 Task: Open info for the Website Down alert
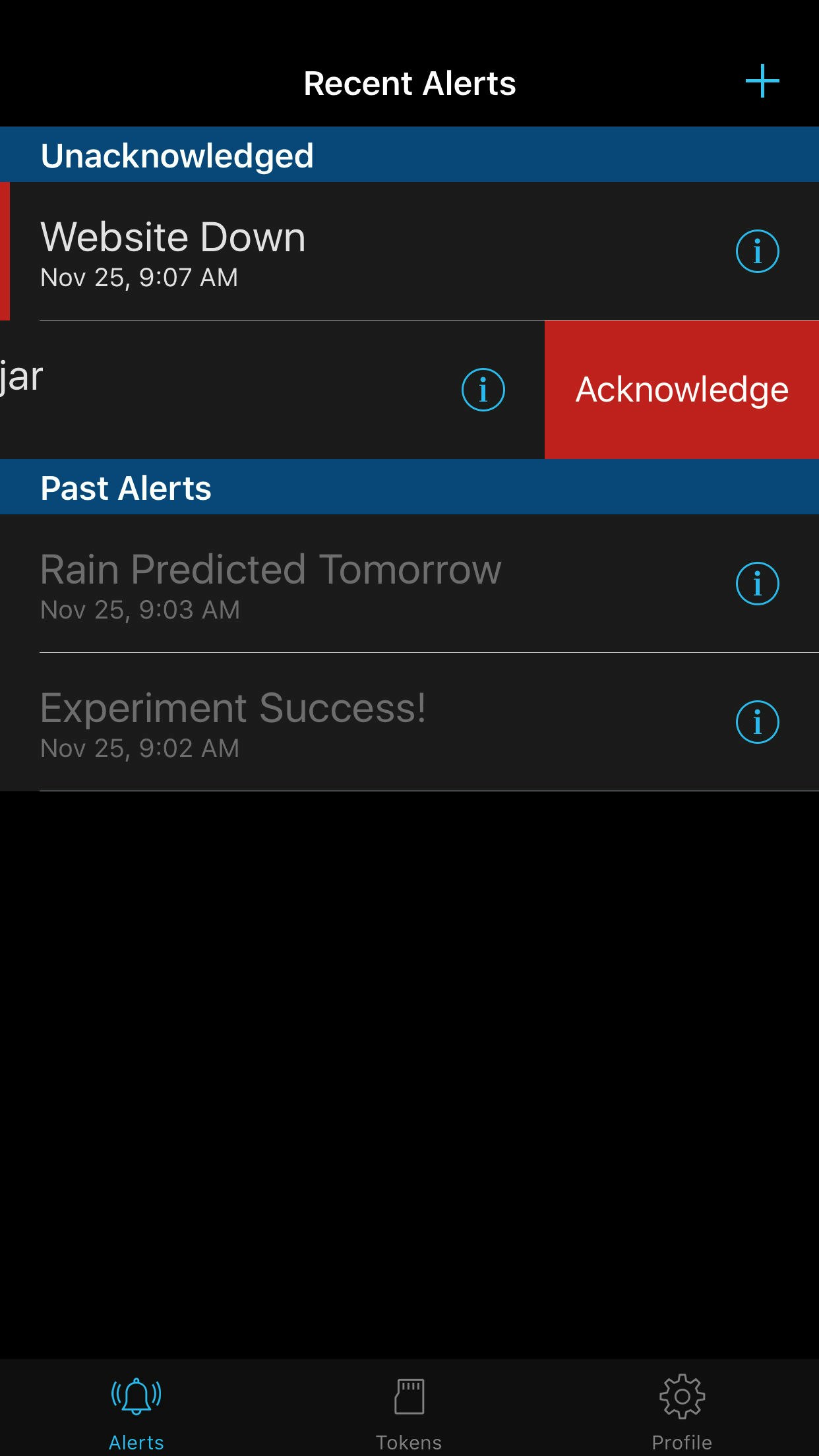coord(757,251)
